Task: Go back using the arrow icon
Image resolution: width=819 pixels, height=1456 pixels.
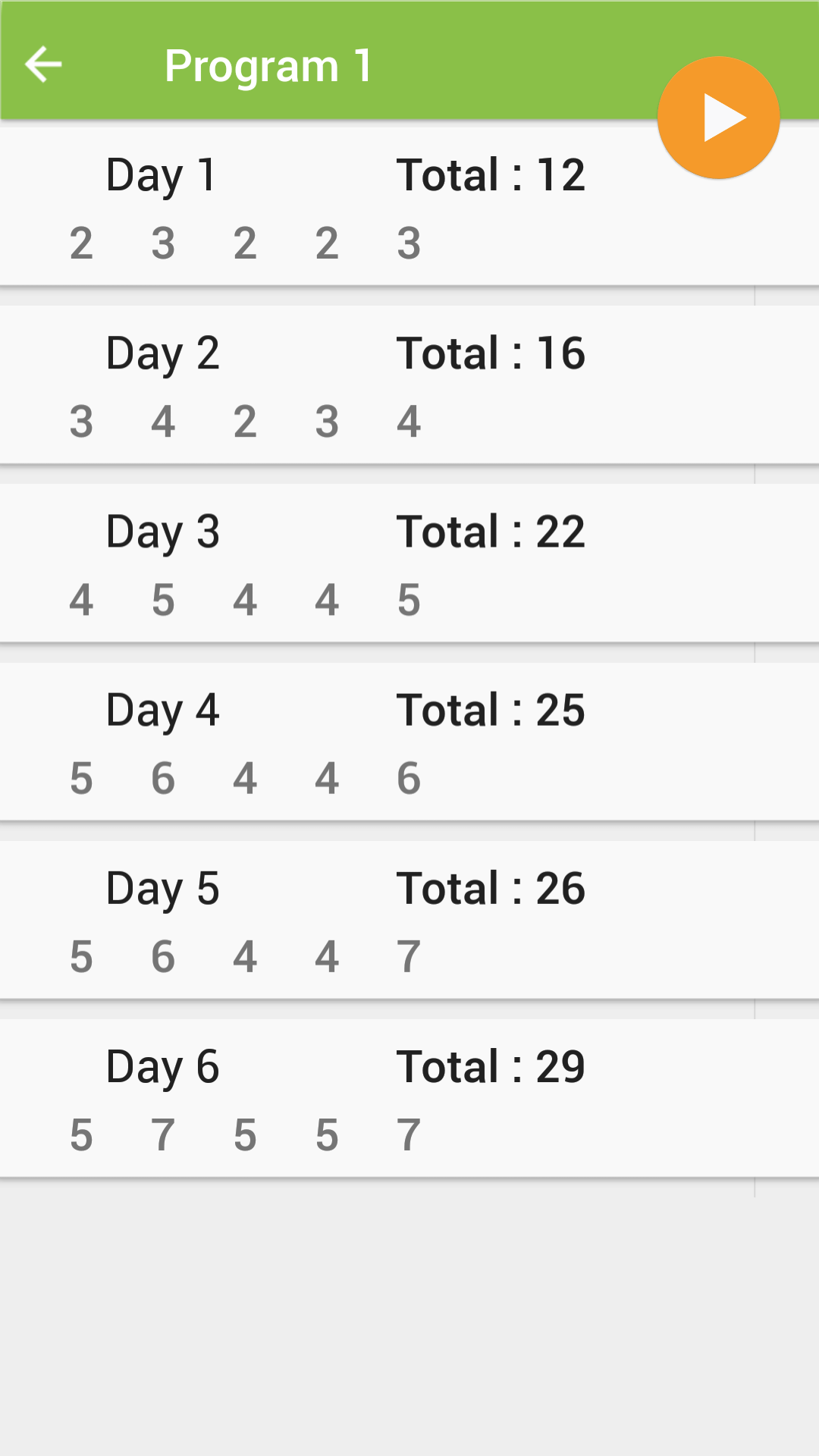Action: pyautogui.click(x=43, y=64)
